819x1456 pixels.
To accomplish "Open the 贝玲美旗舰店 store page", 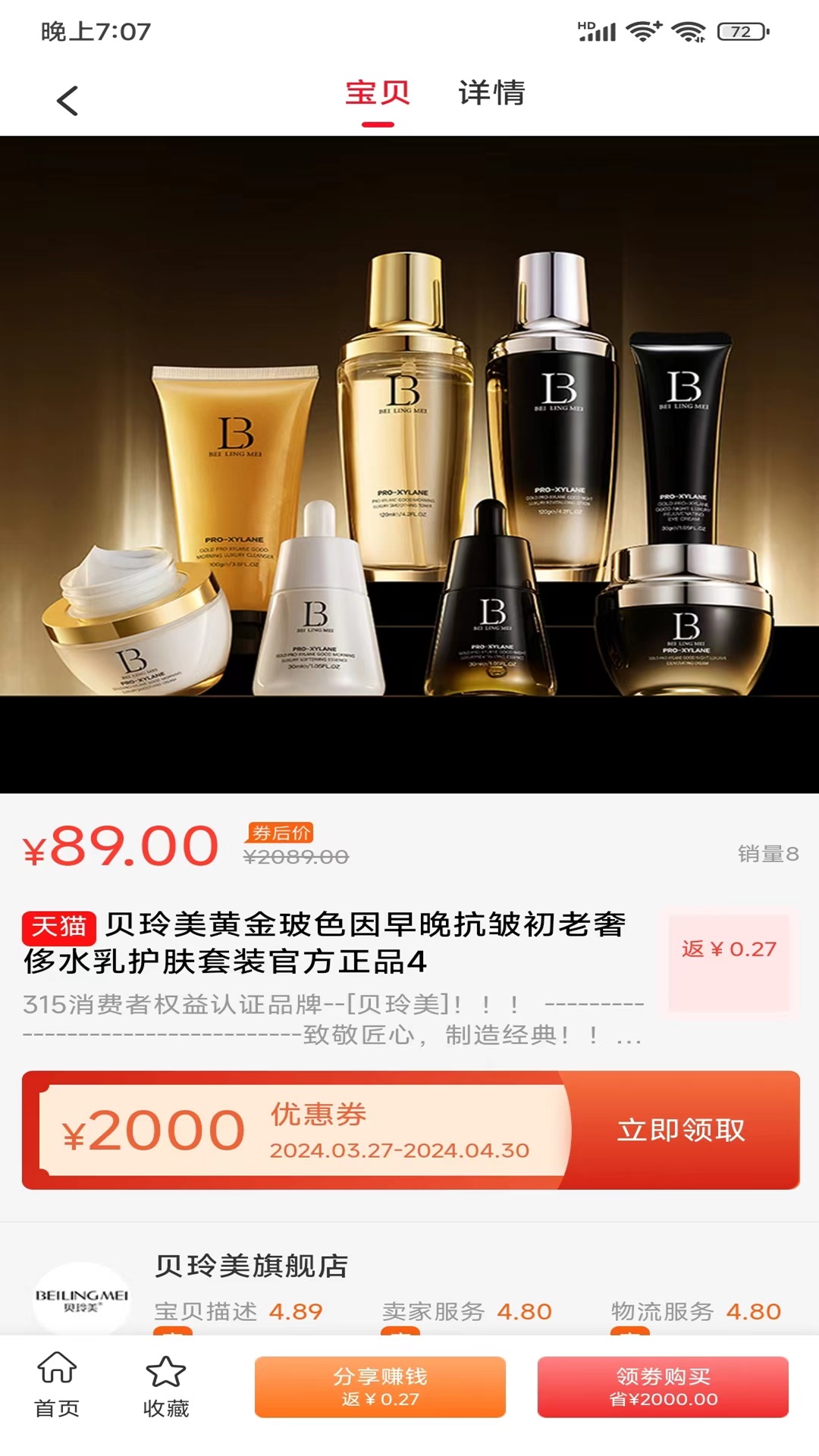I will [x=251, y=1266].
